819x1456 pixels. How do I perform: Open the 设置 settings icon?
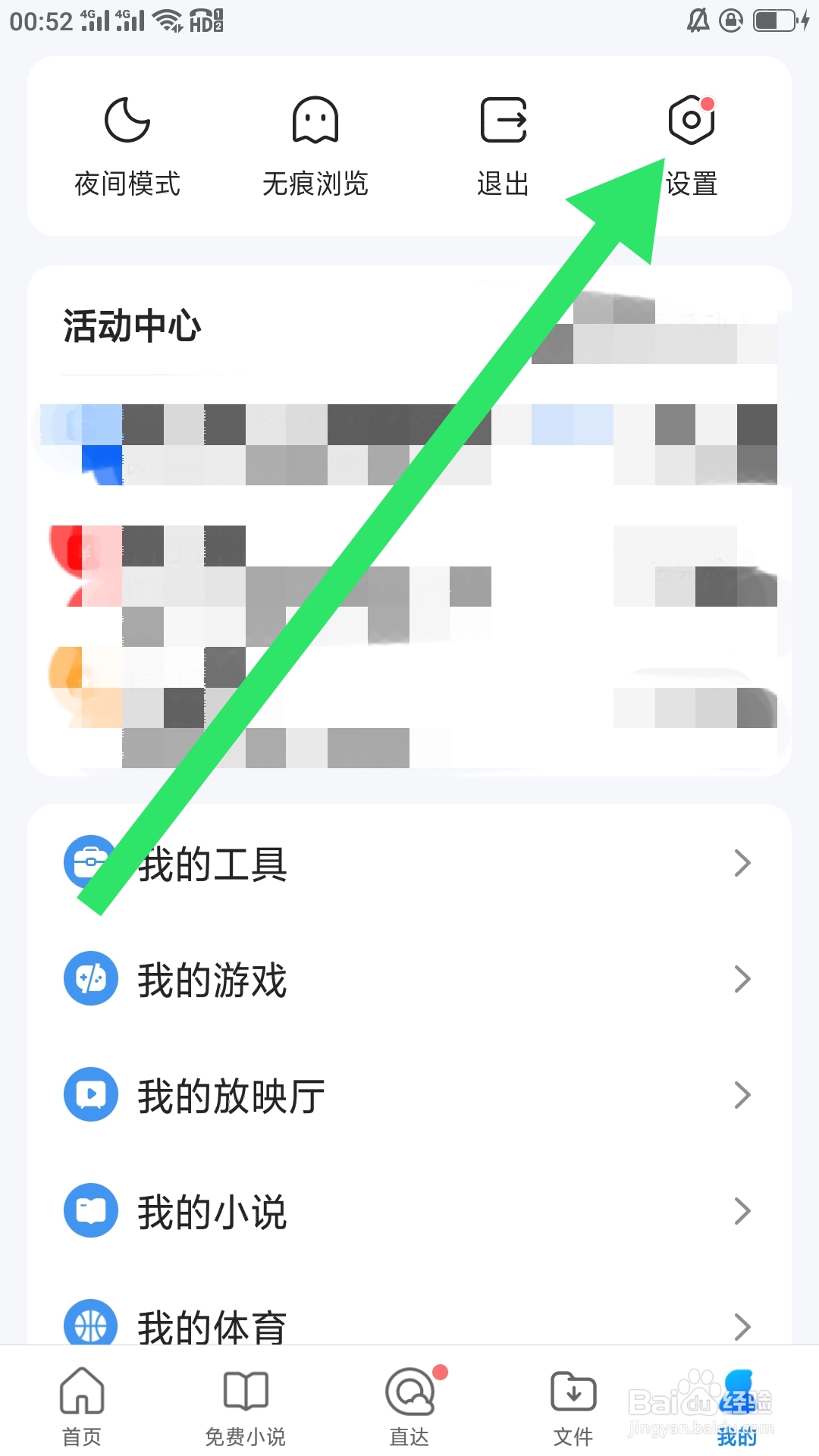tap(690, 120)
